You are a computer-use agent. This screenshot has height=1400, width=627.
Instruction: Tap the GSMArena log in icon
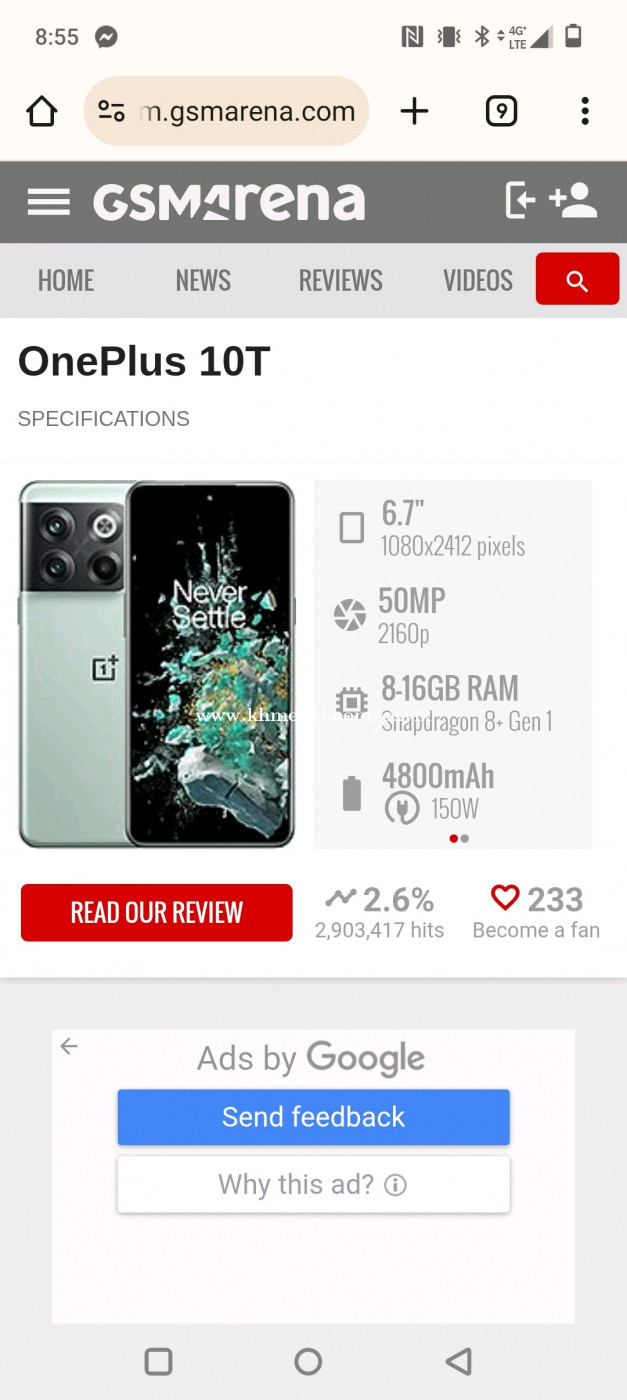tap(520, 200)
